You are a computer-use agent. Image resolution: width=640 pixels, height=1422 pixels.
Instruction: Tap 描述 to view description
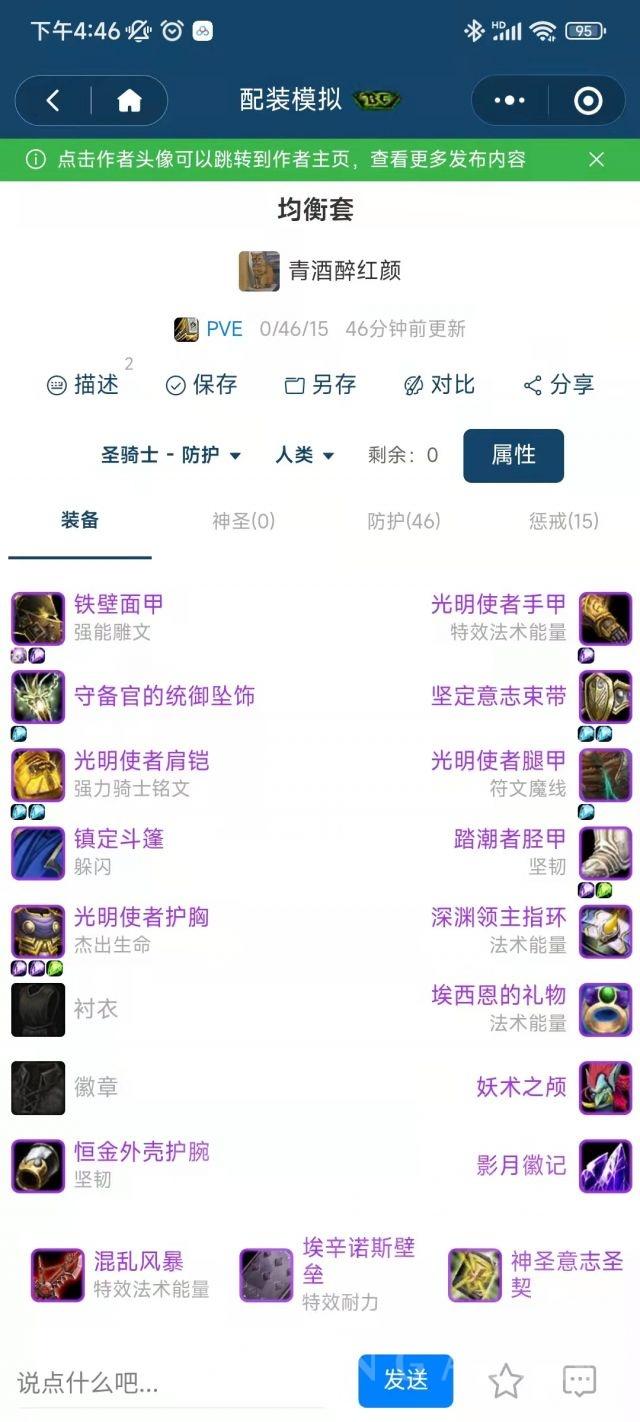click(x=84, y=385)
